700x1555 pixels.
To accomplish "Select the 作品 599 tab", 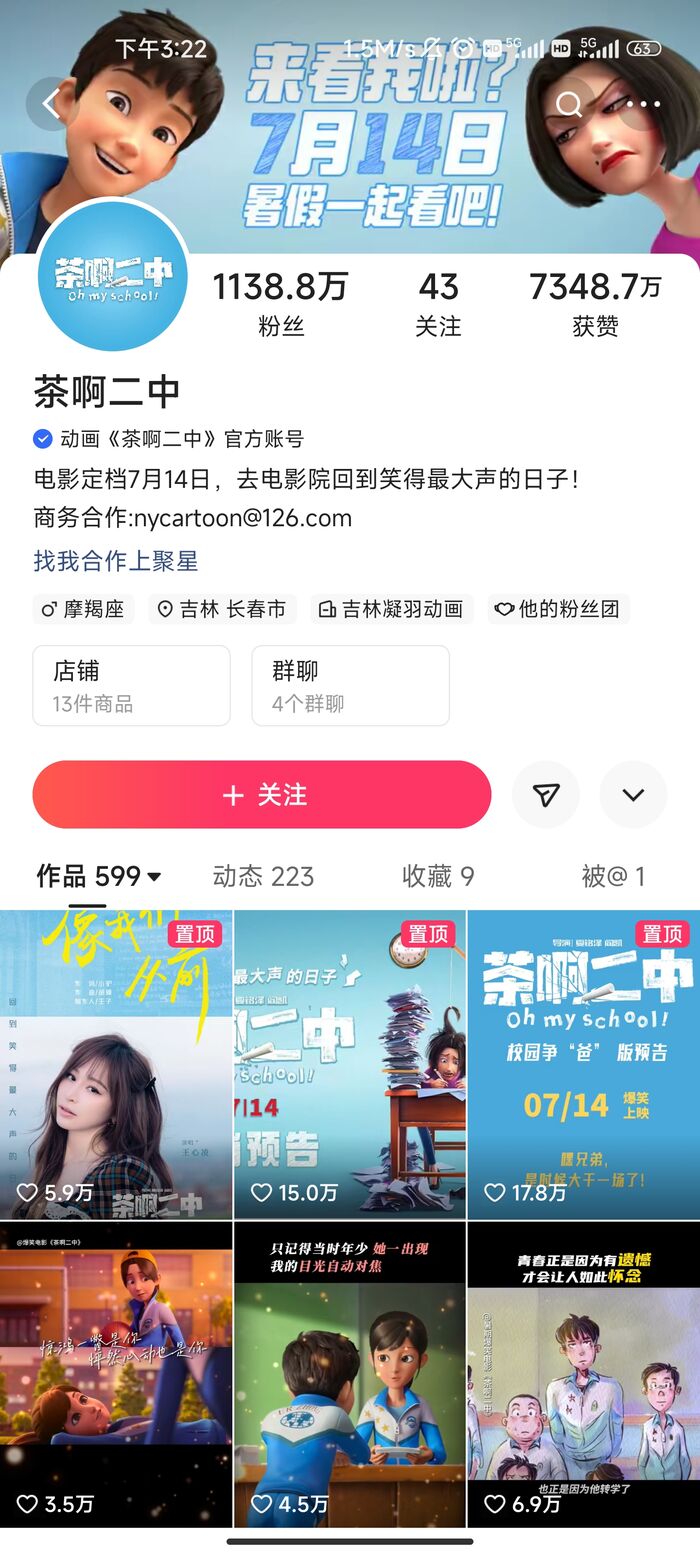I will coord(98,877).
